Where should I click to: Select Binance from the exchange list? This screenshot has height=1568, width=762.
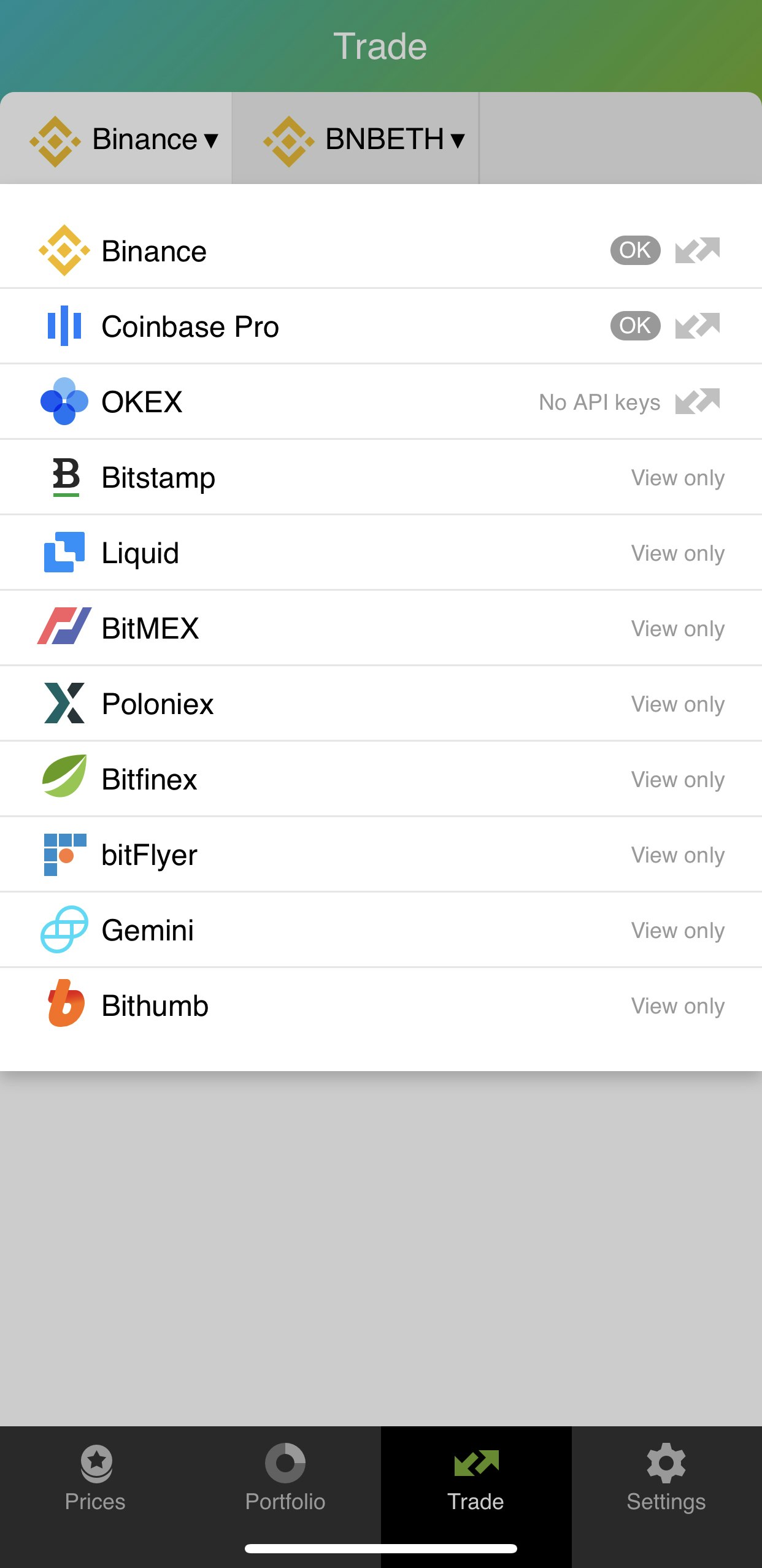tap(154, 251)
